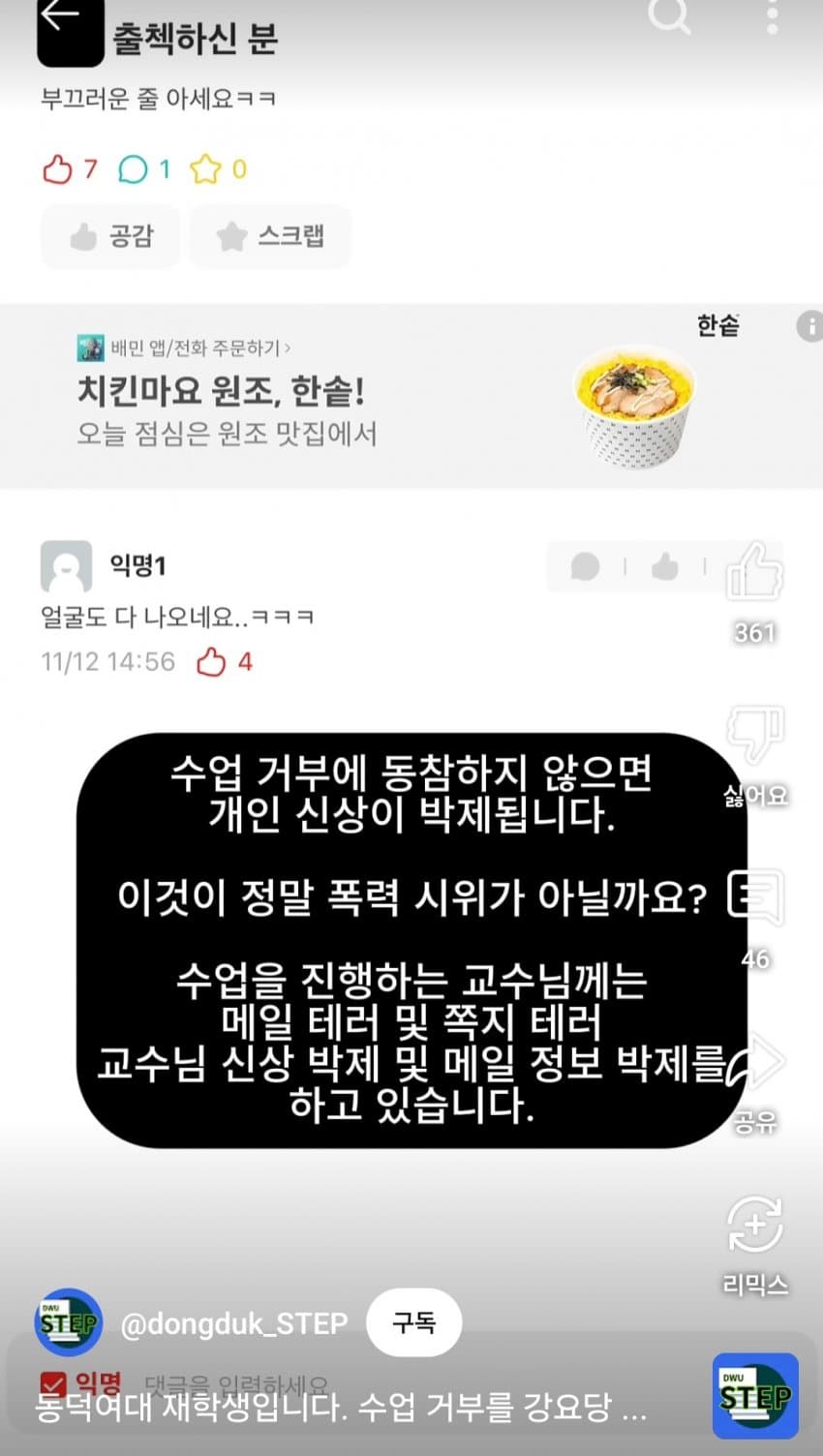Like this Short with 361 likes
This screenshot has width=823, height=1456.
pos(755,571)
